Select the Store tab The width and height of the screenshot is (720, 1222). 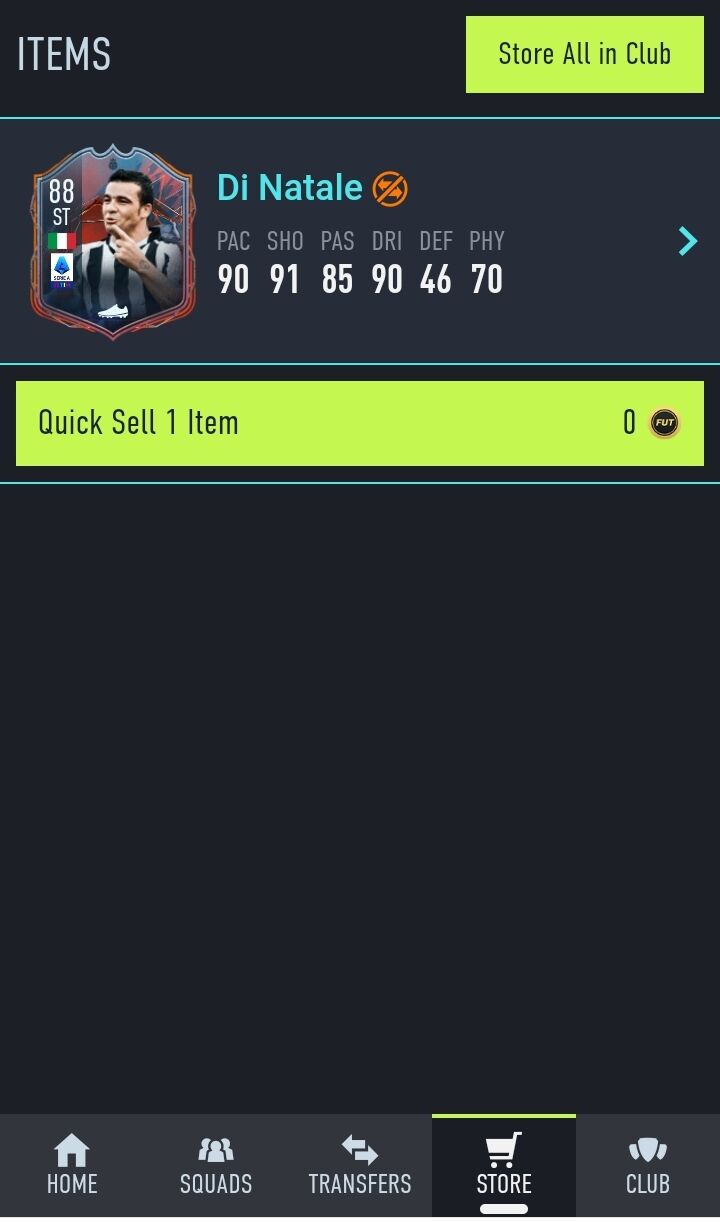pyautogui.click(x=504, y=1166)
